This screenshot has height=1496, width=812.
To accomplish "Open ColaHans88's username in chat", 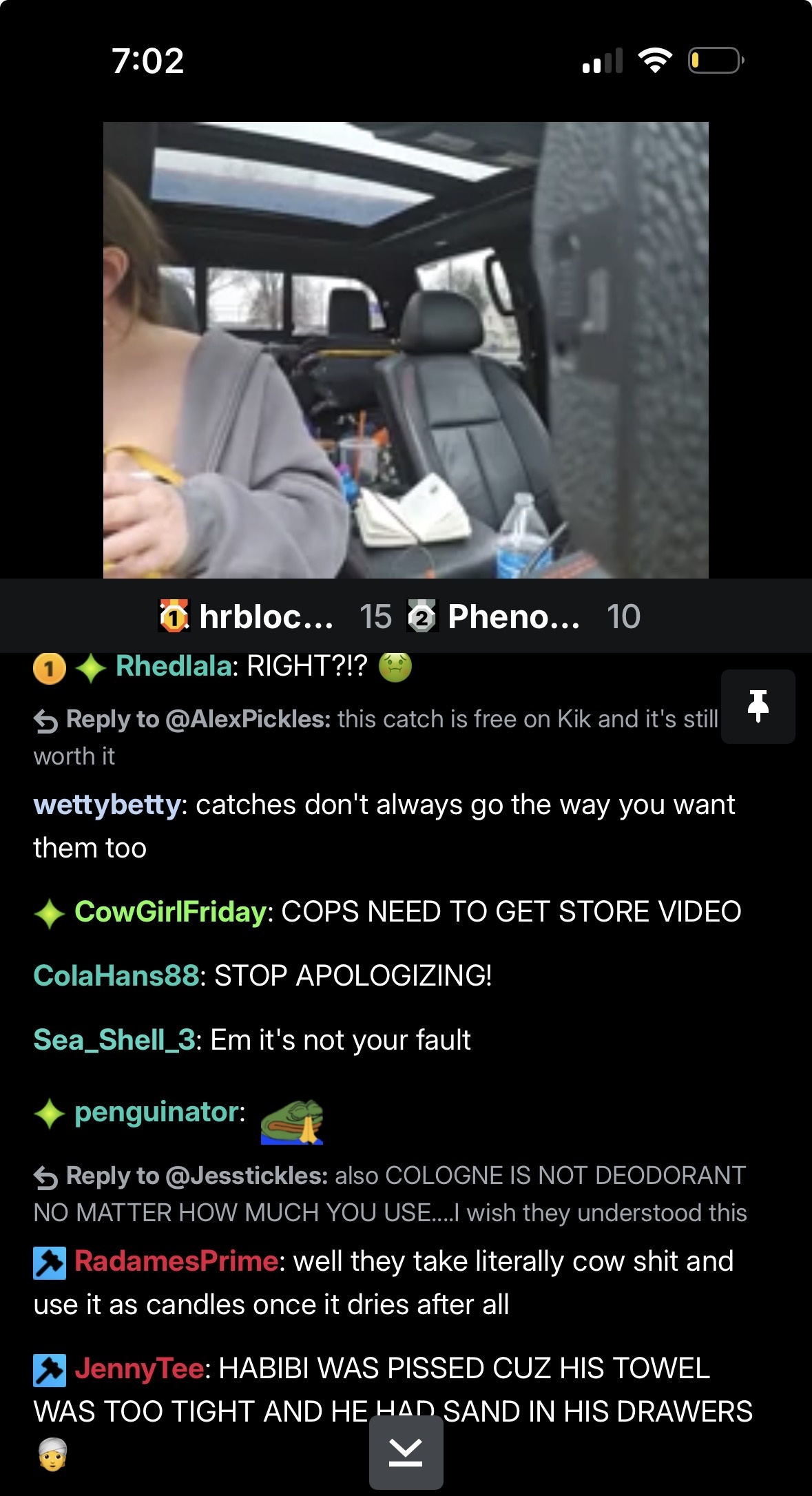I will 116,976.
